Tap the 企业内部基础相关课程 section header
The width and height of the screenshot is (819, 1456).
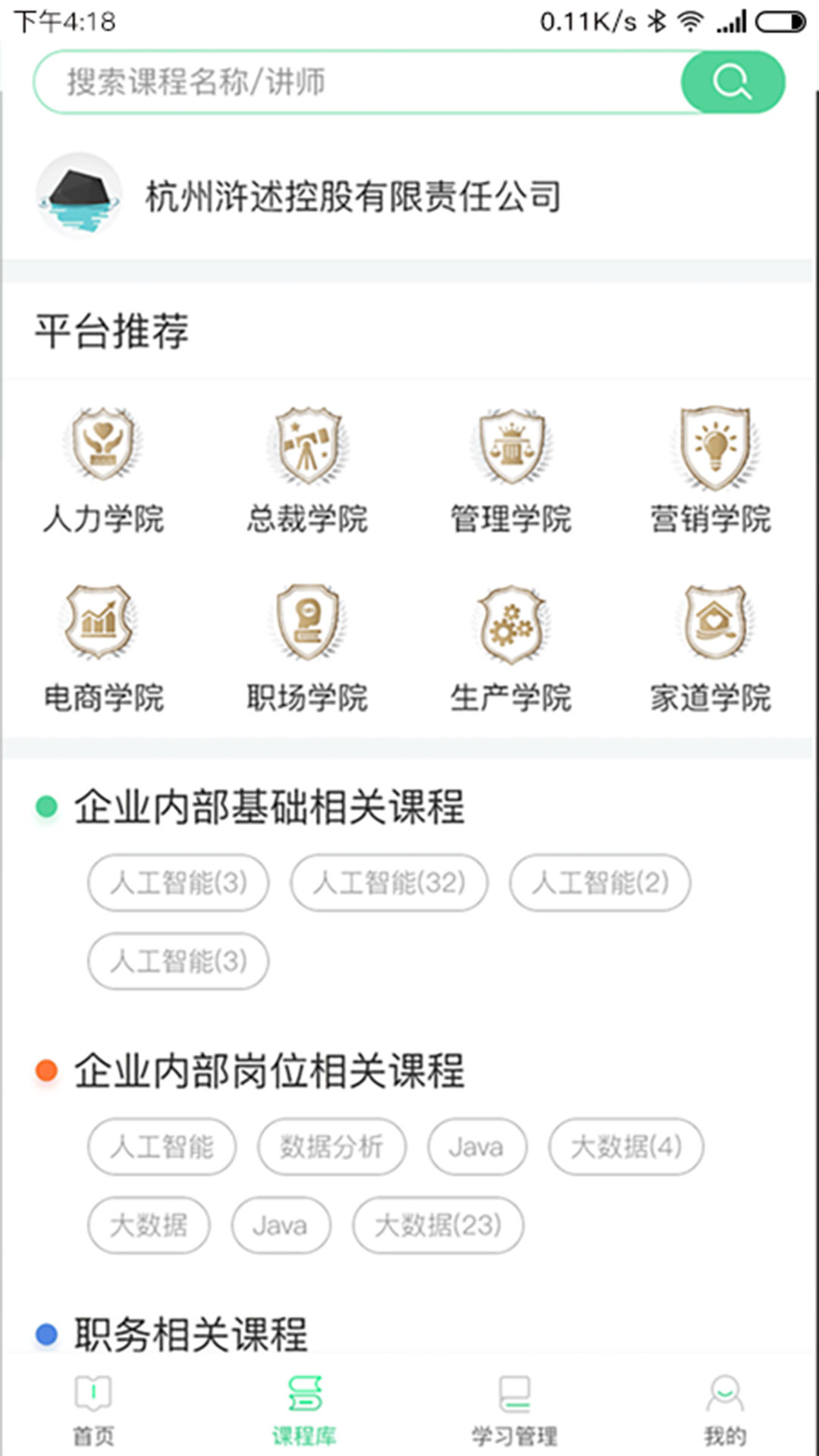coord(269,808)
